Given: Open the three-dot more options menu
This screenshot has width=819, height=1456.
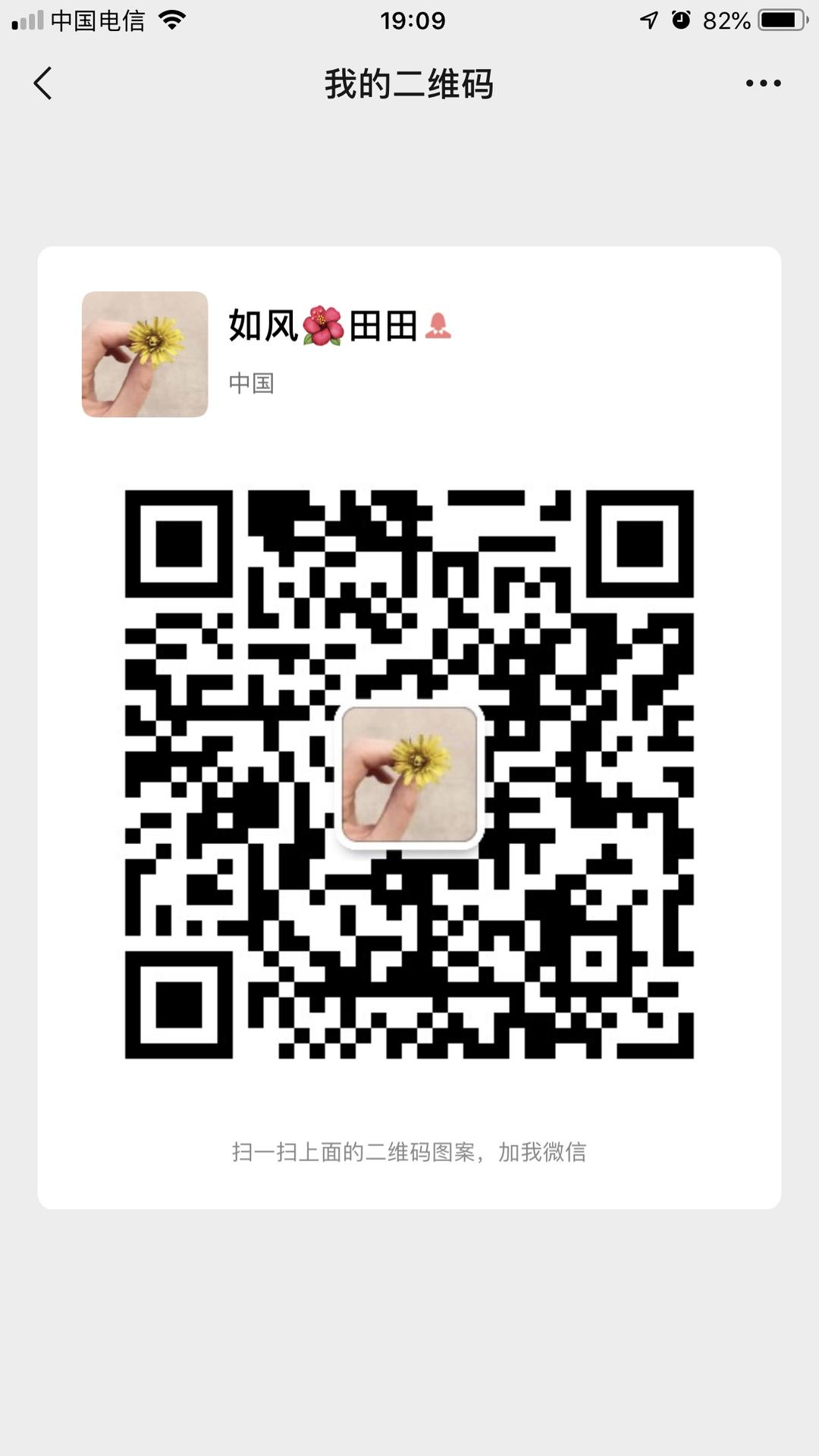Looking at the screenshot, I should pyautogui.click(x=763, y=83).
